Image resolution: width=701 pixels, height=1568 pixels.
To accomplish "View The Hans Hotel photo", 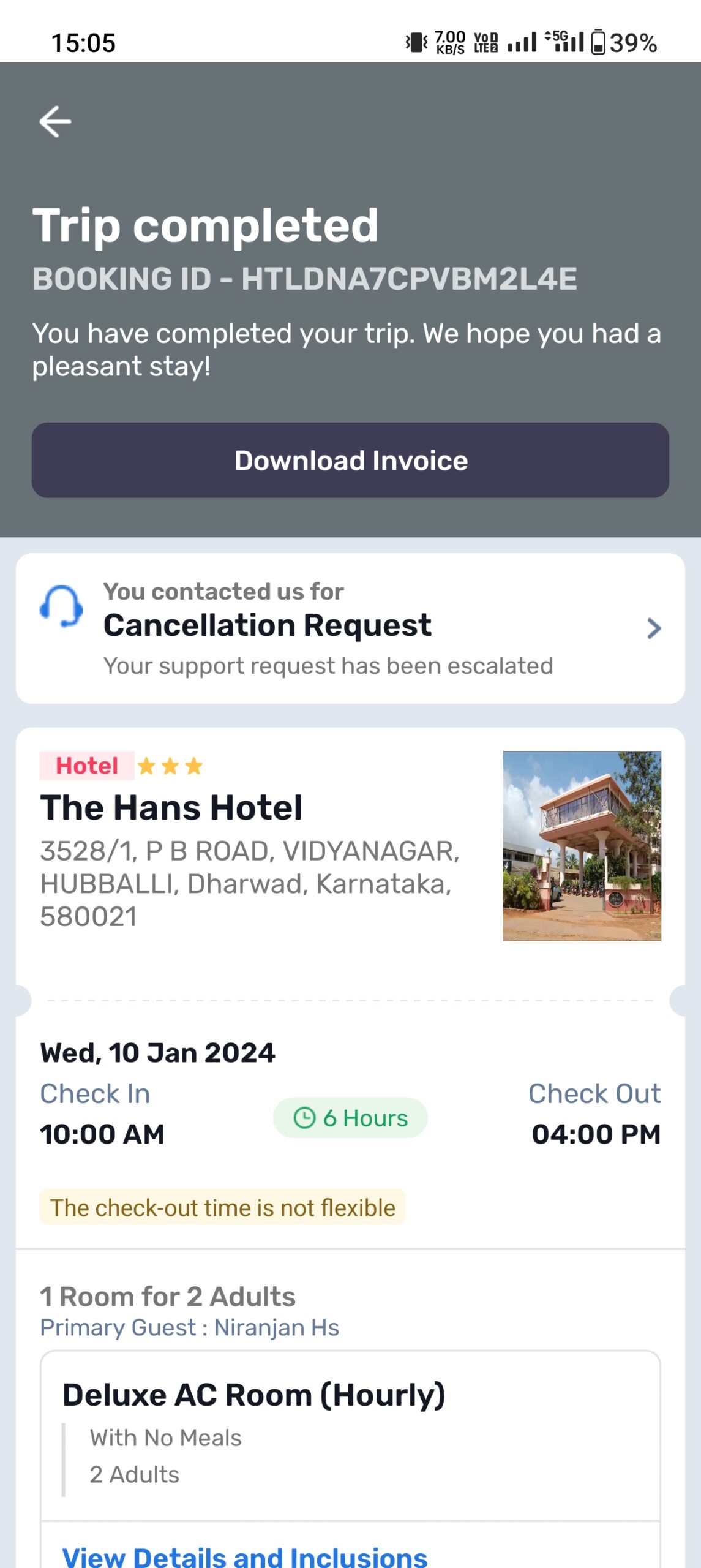I will pos(582,846).
